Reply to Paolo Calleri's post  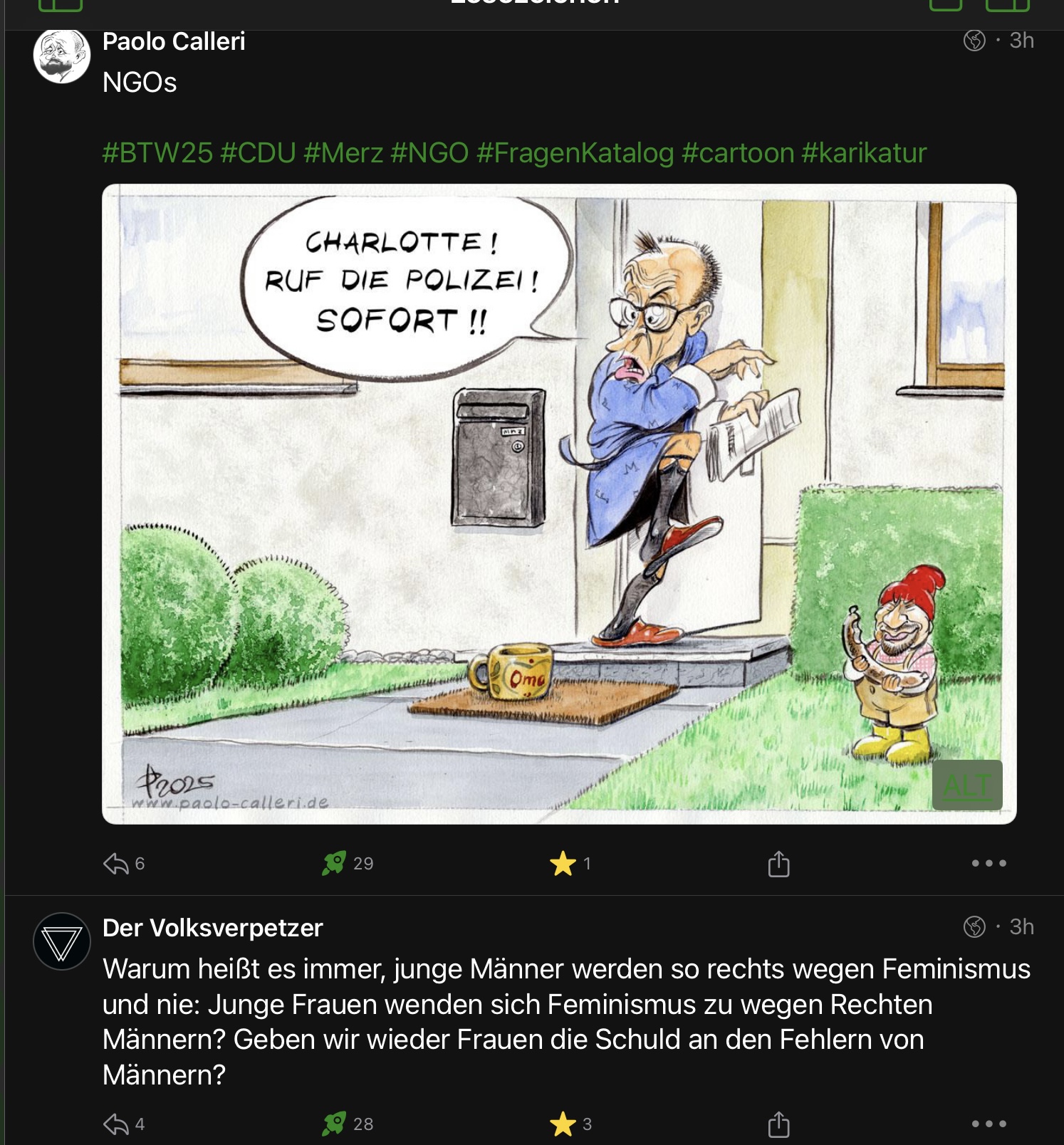click(x=116, y=864)
